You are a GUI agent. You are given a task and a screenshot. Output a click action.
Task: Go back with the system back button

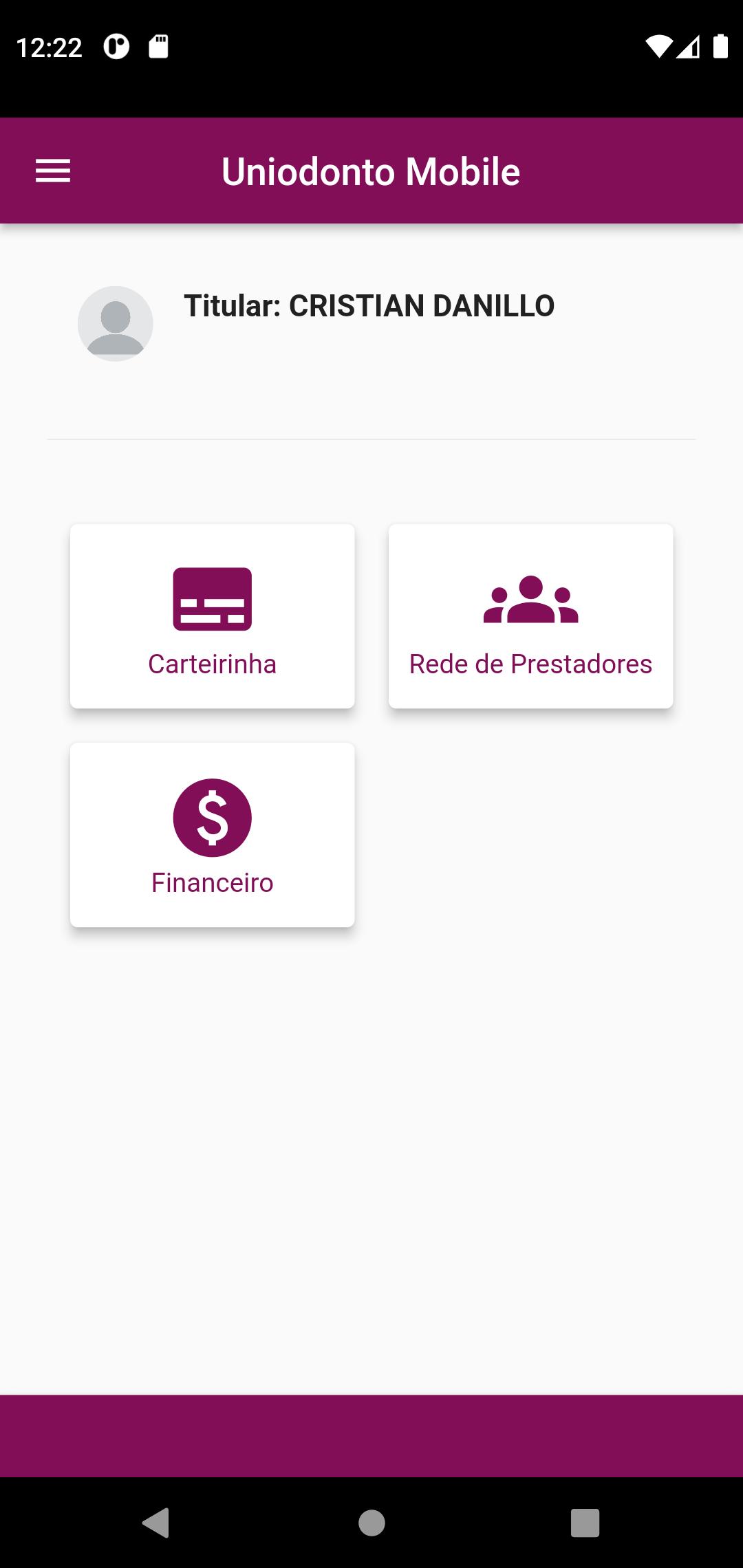pyautogui.click(x=157, y=1523)
